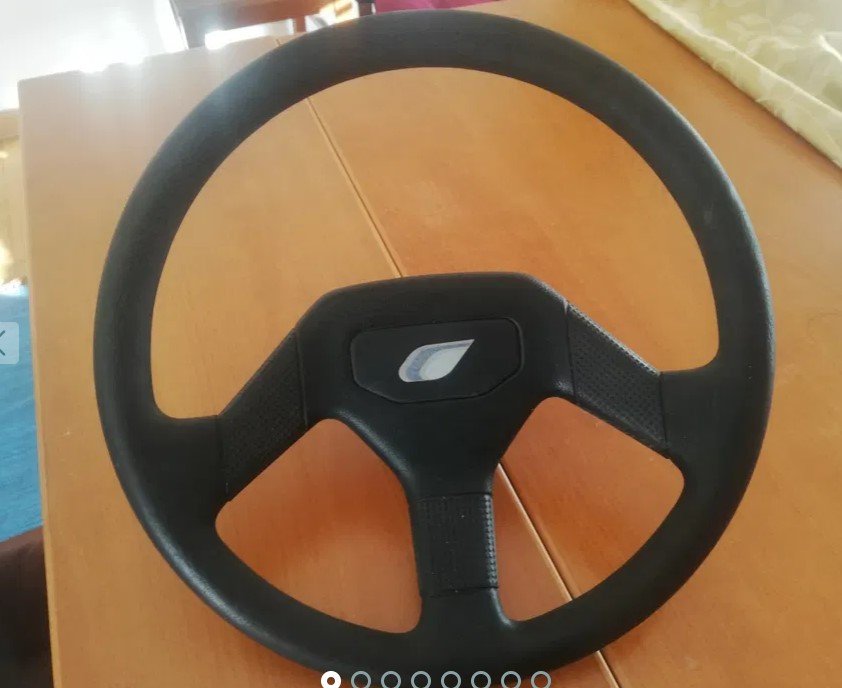Show the last photo via the eighth dot
Screen dimensions: 842x688
541,680
